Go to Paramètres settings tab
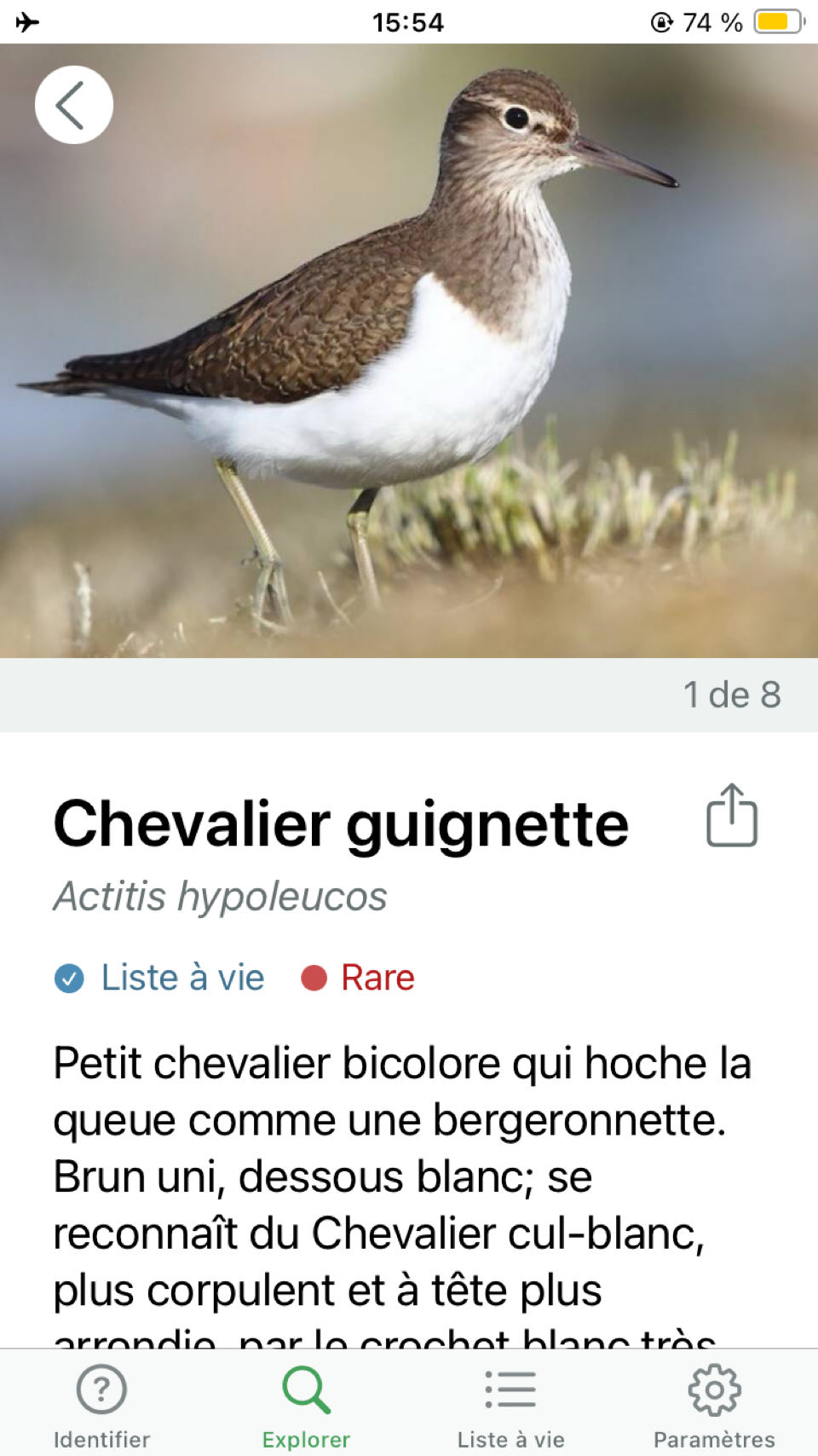This screenshot has width=818, height=1456. pyautogui.click(x=714, y=1405)
